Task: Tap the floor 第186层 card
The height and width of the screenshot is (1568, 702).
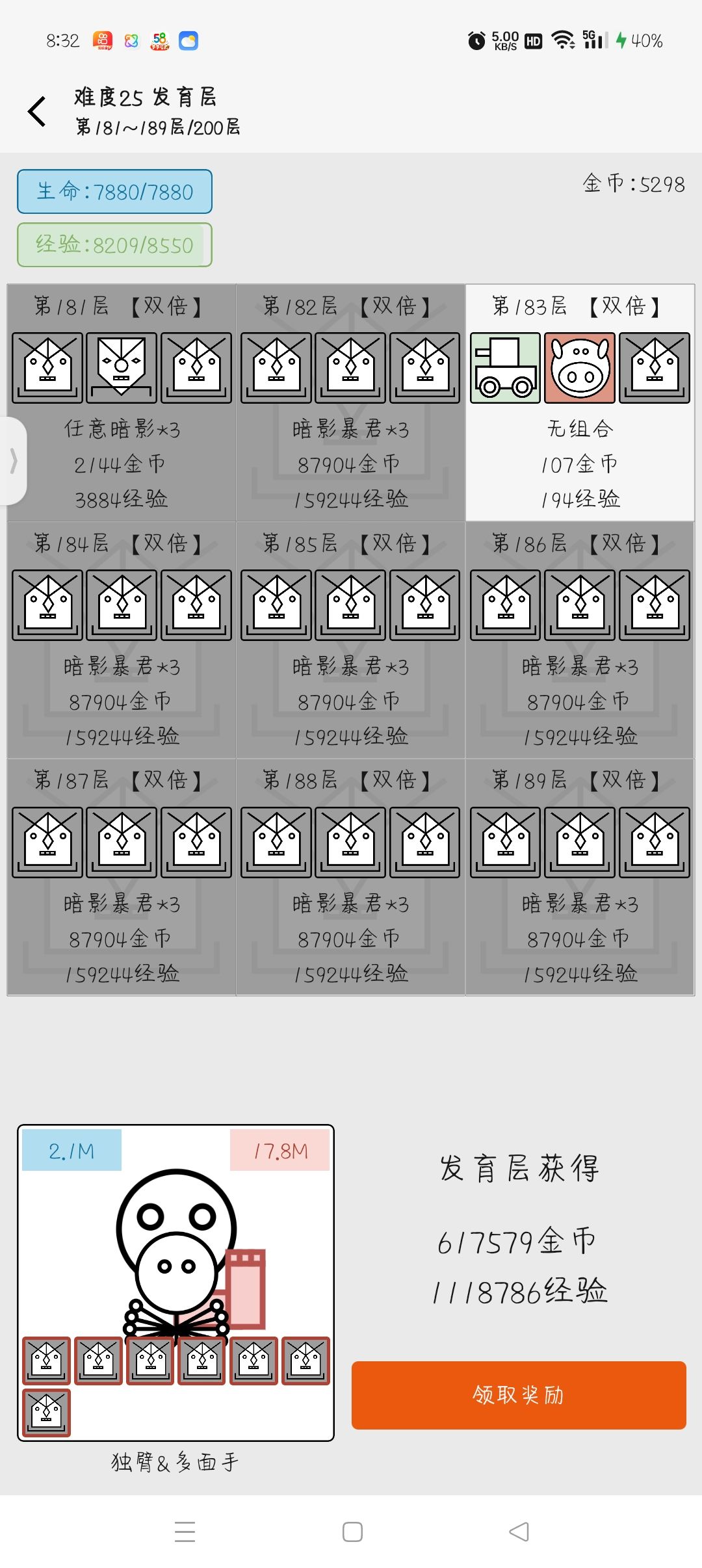Action: tap(580, 640)
